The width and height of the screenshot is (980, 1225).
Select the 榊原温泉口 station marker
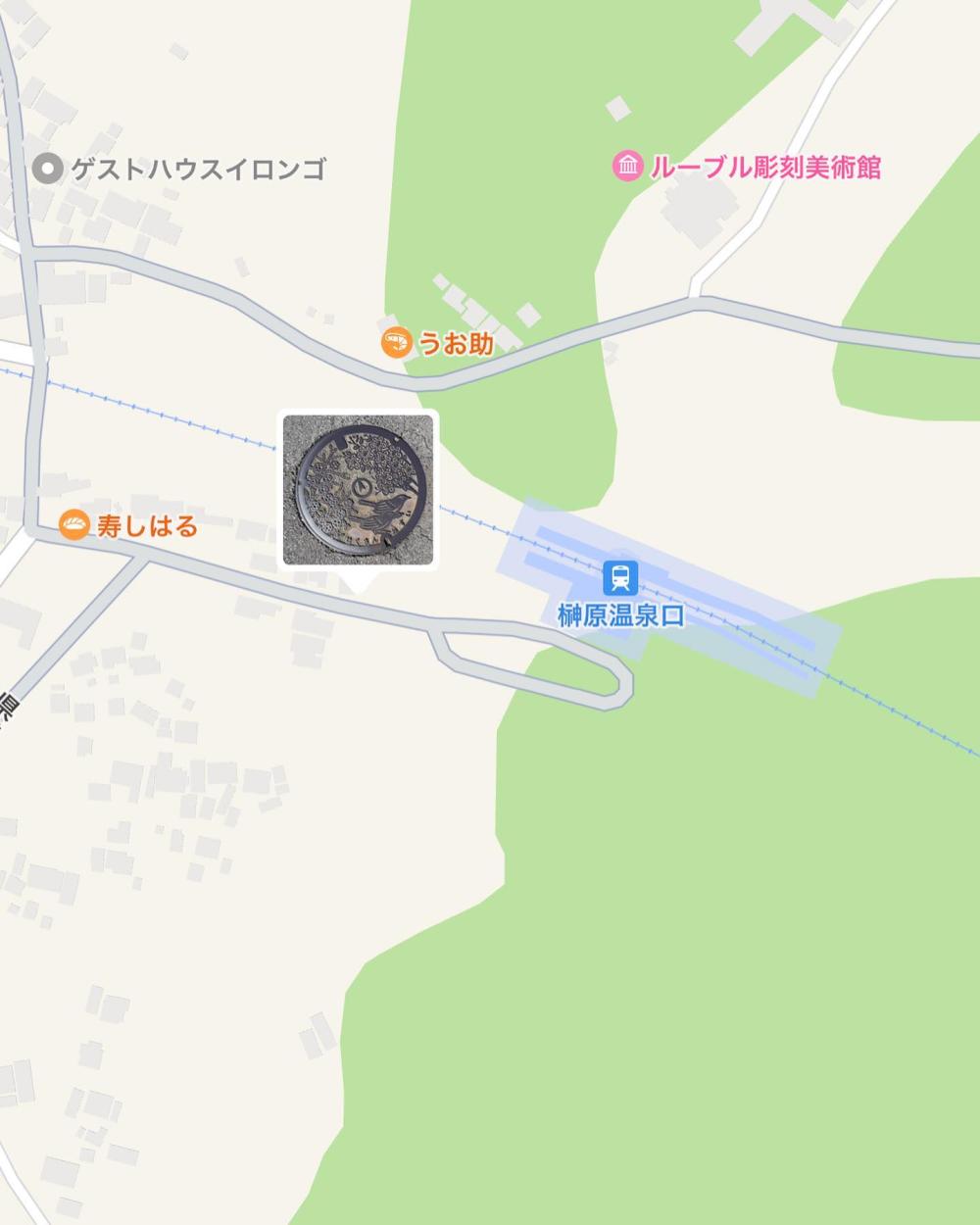tap(619, 577)
